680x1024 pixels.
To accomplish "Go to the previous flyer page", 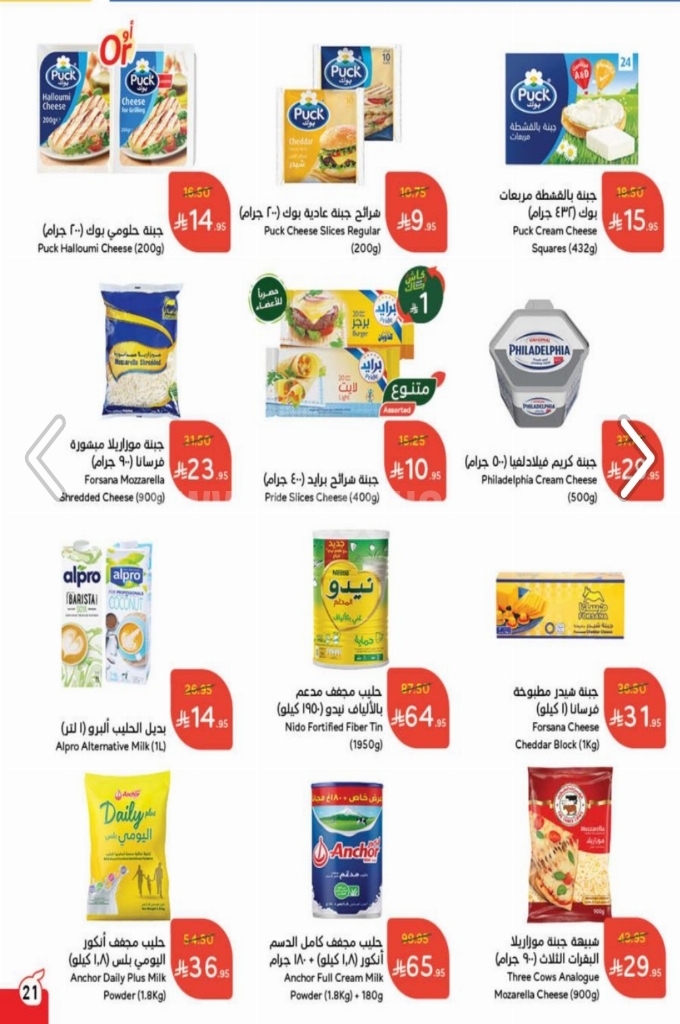I will [x=45, y=457].
